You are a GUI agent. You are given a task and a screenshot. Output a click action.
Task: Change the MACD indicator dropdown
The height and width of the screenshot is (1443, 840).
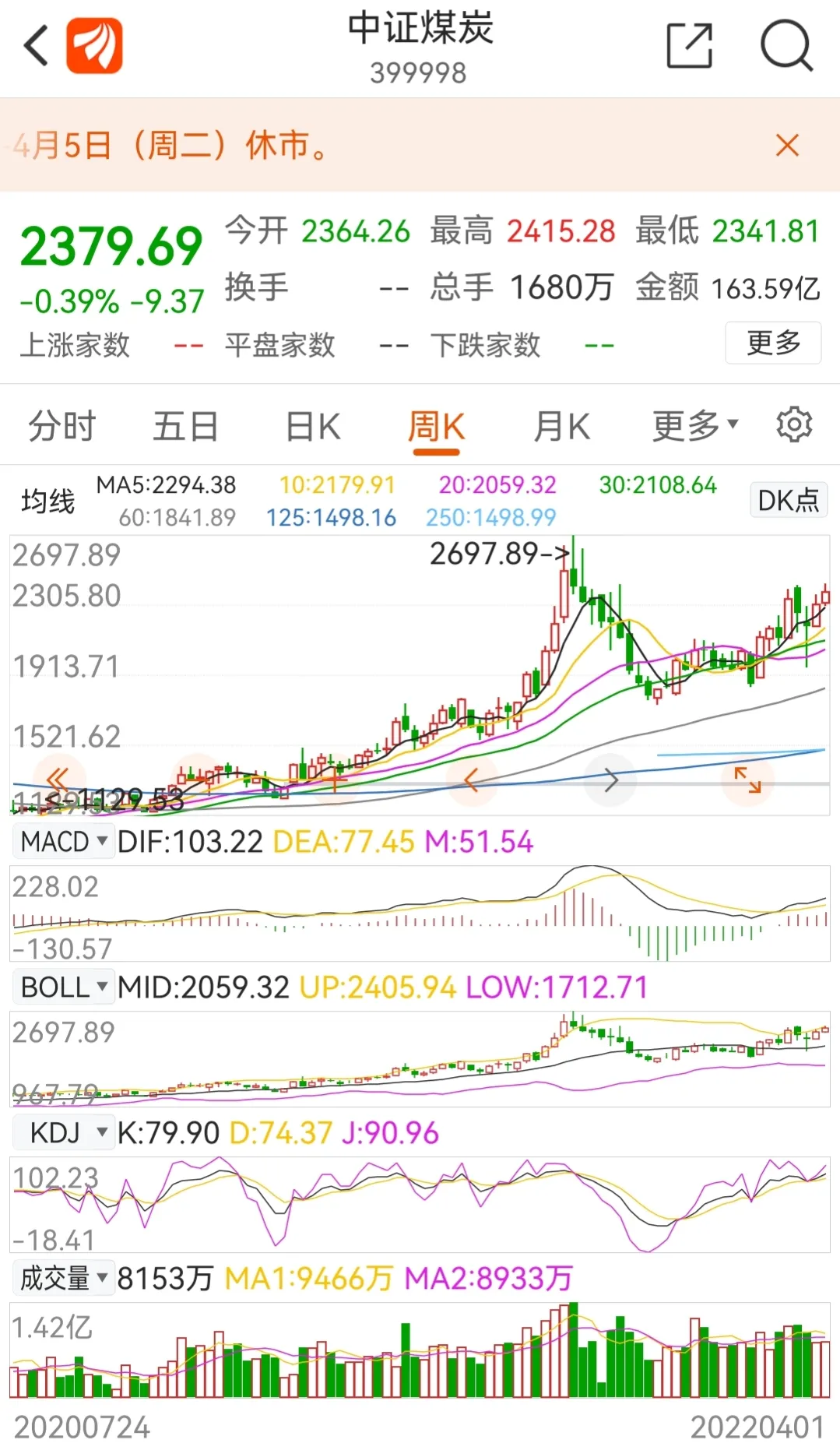coord(64,842)
